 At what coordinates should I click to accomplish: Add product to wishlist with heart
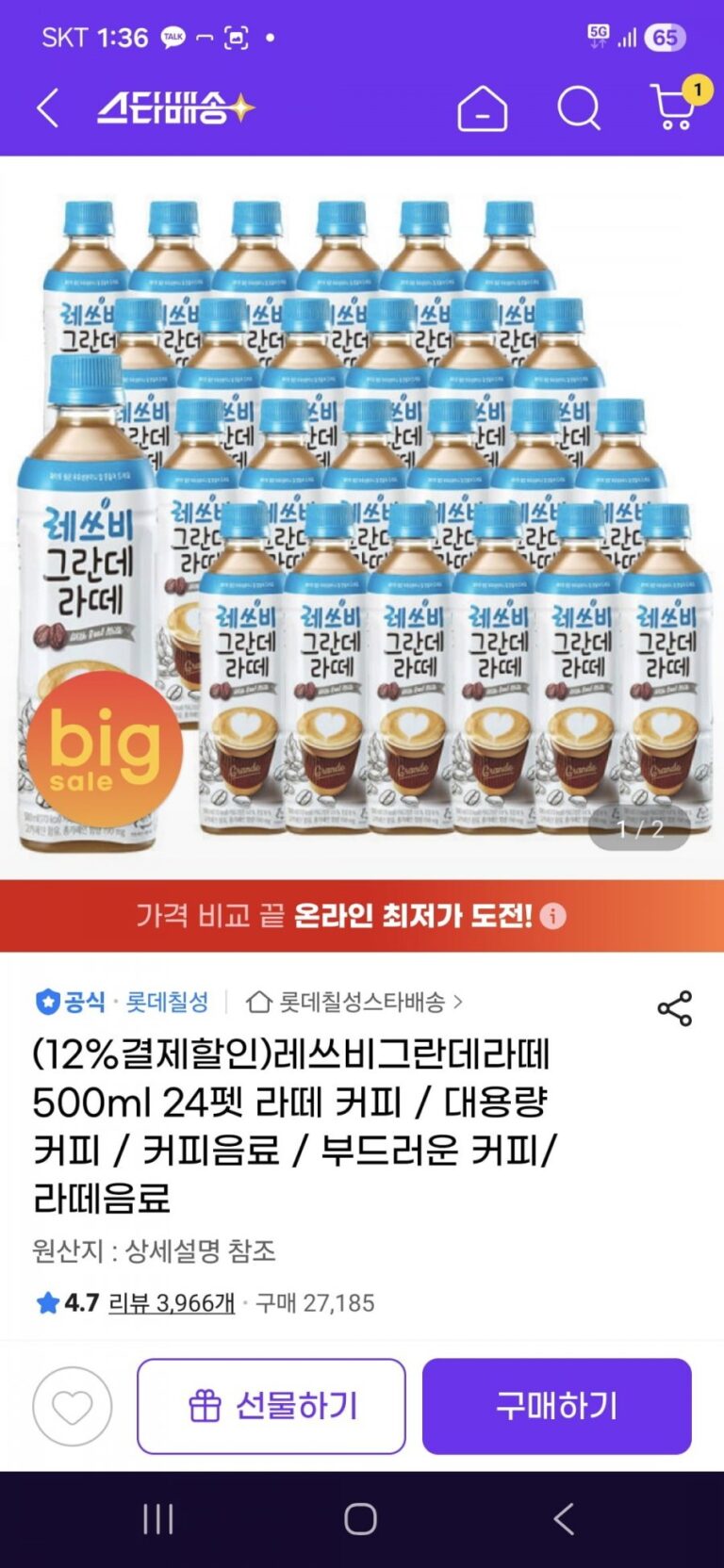(73, 1406)
